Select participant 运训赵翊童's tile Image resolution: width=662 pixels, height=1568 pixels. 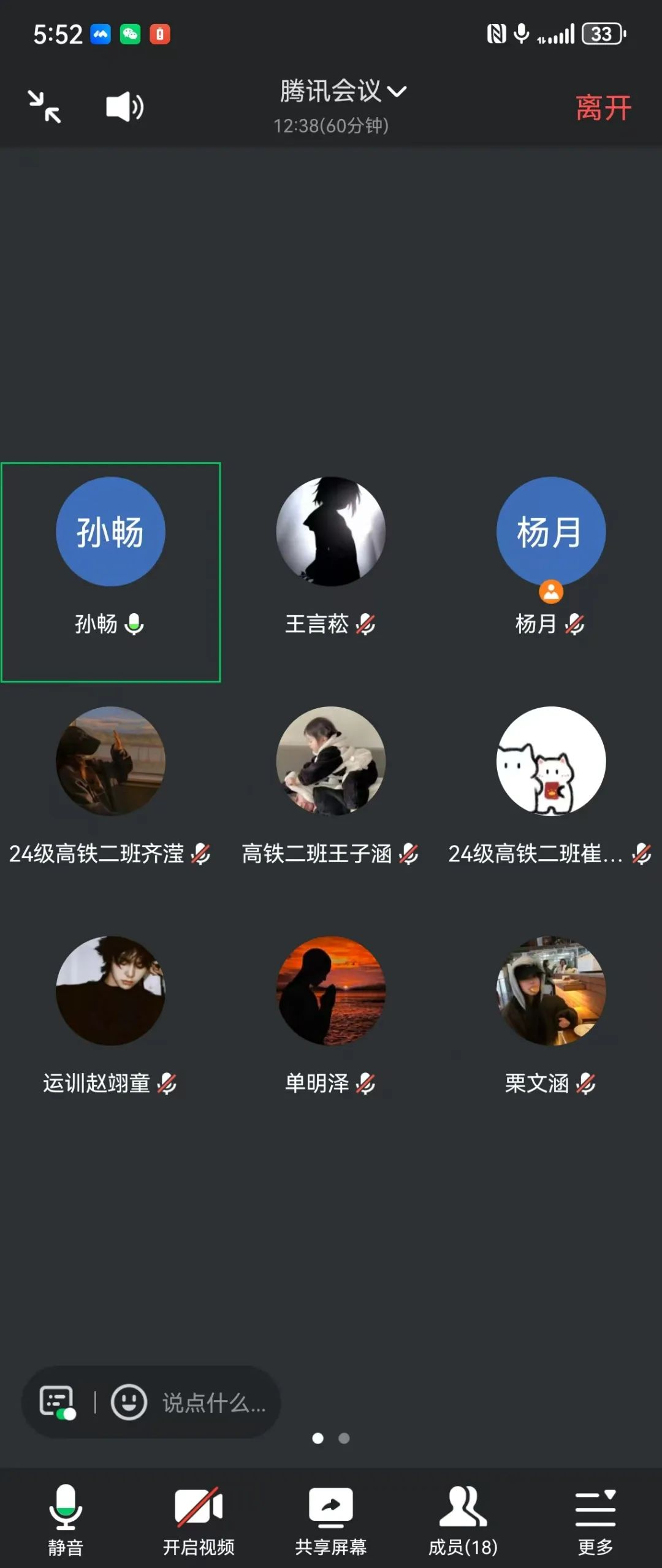point(110,991)
